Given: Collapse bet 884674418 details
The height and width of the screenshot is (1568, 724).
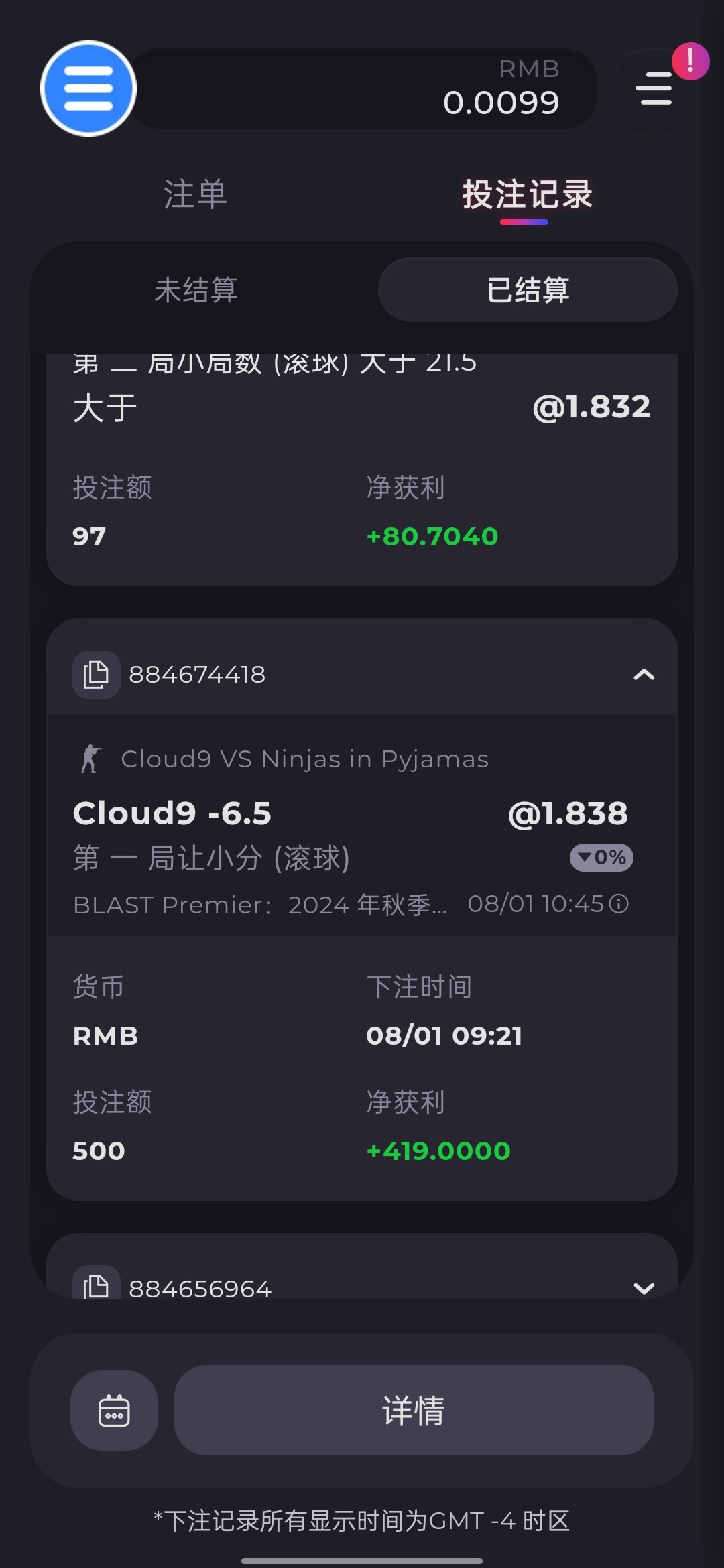Looking at the screenshot, I should 644,674.
